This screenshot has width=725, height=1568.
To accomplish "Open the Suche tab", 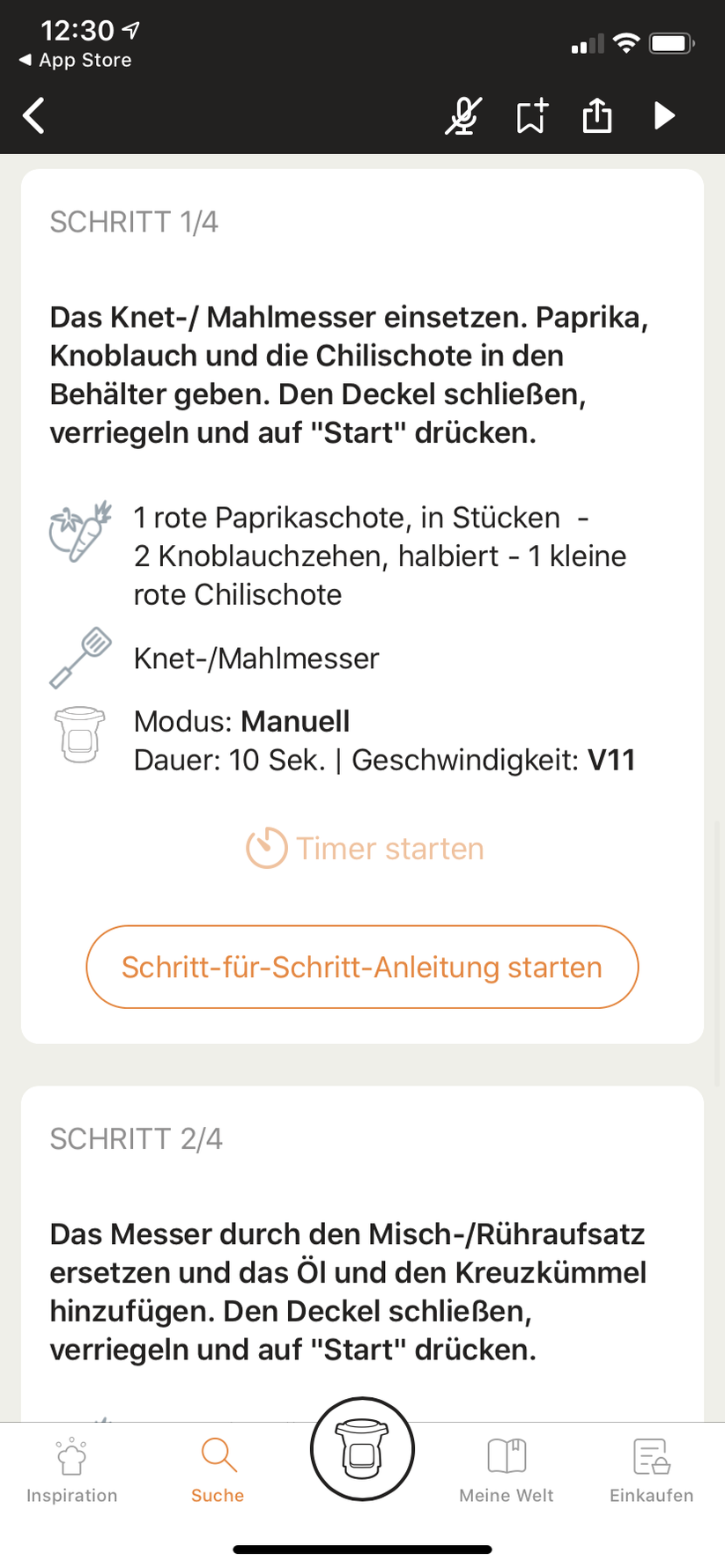I will [218, 1470].
